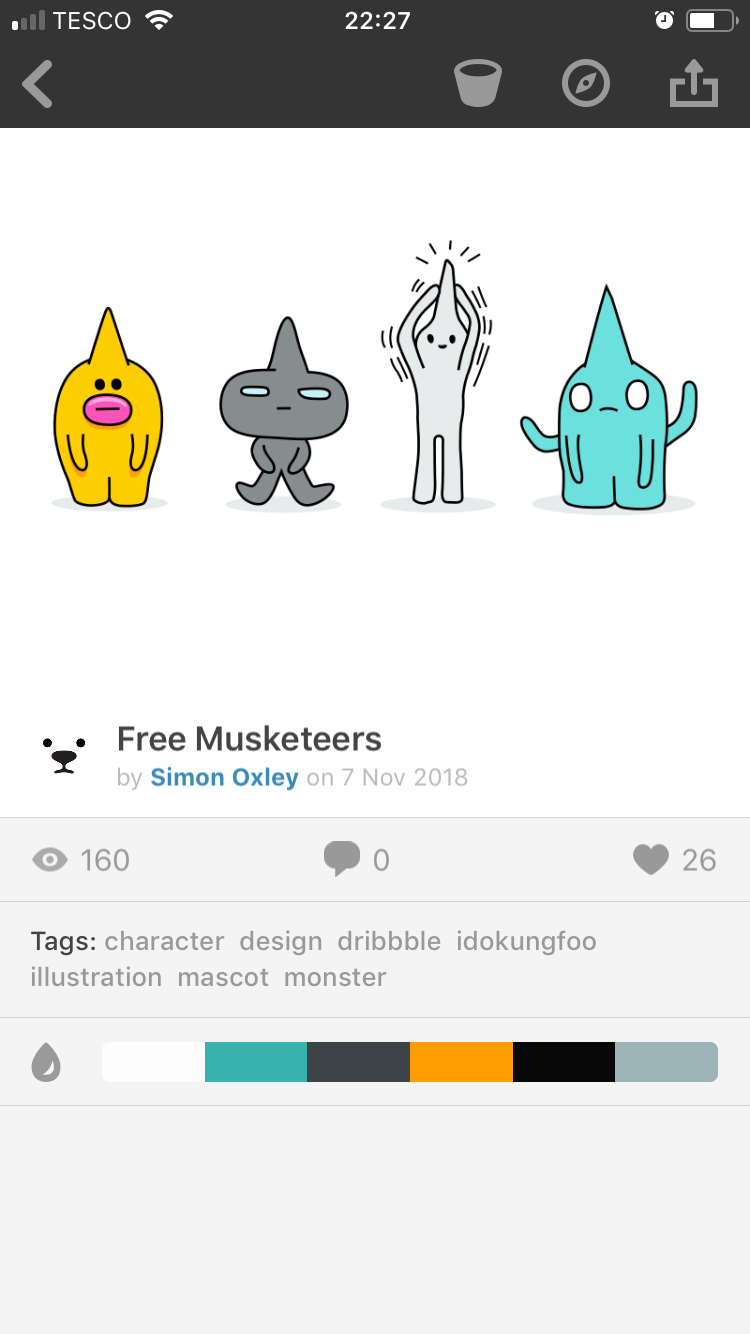
Task: Select the dribbble tag
Action: (x=389, y=941)
